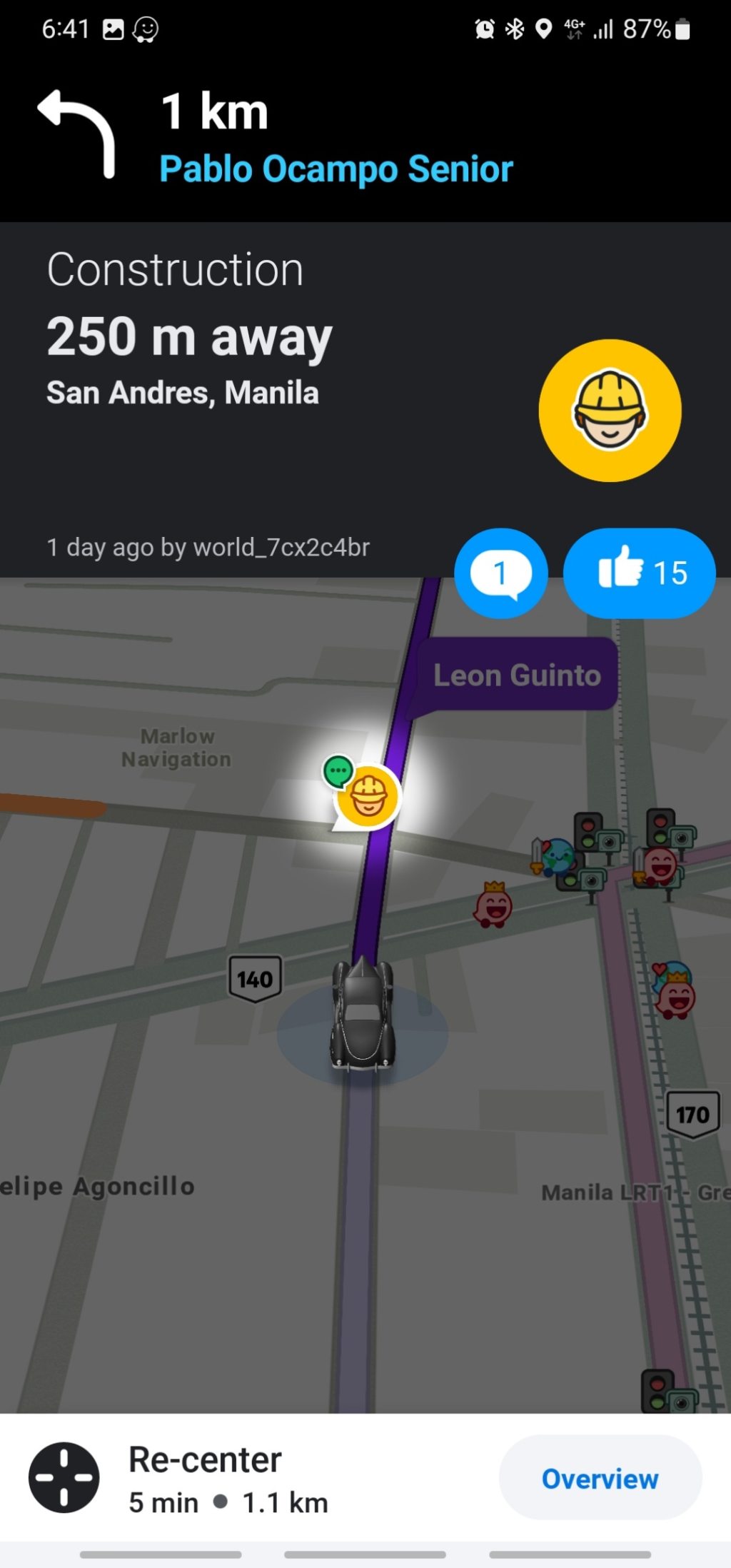Give thumbs up to the construction report
Viewport: 731px width, 1568px height.
pyautogui.click(x=639, y=573)
